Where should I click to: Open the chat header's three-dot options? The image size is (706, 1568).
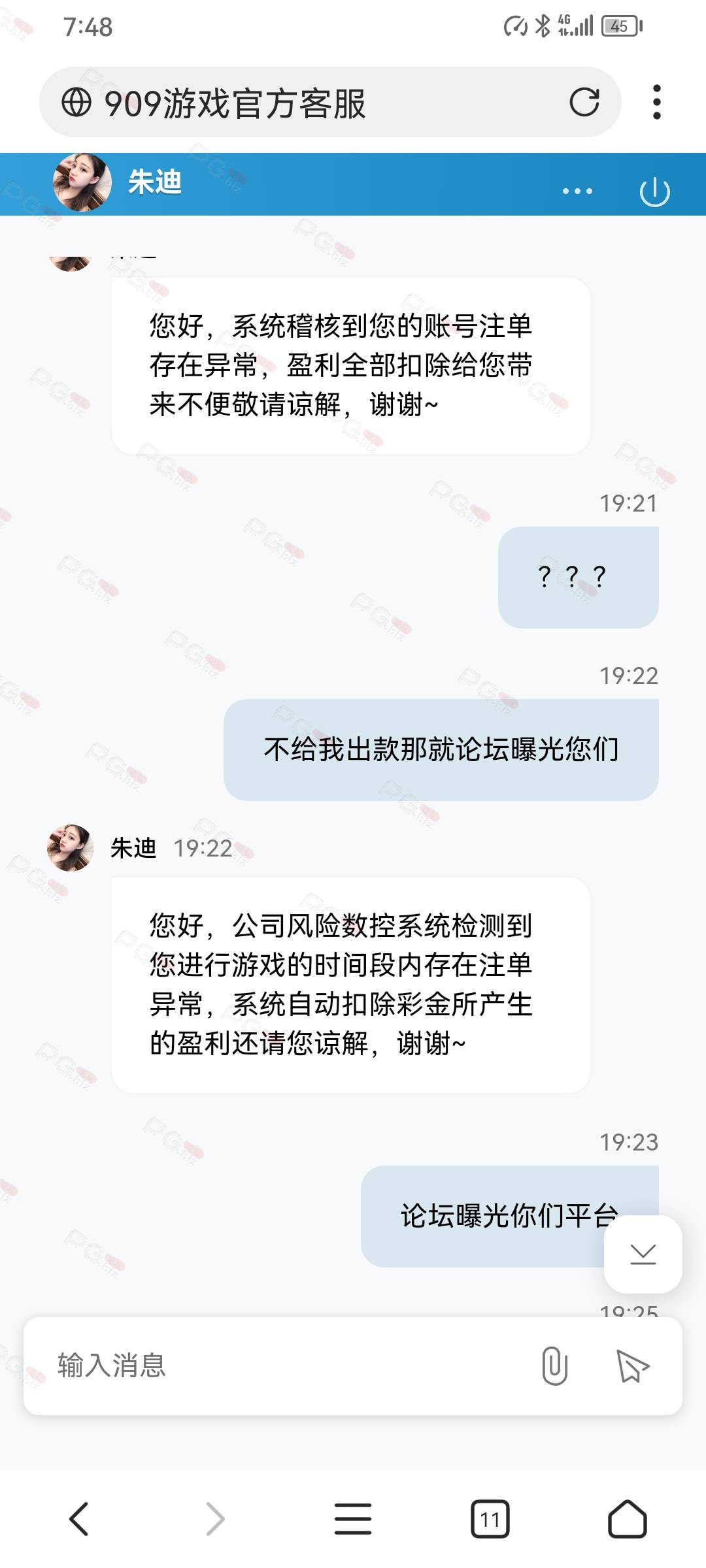point(577,191)
